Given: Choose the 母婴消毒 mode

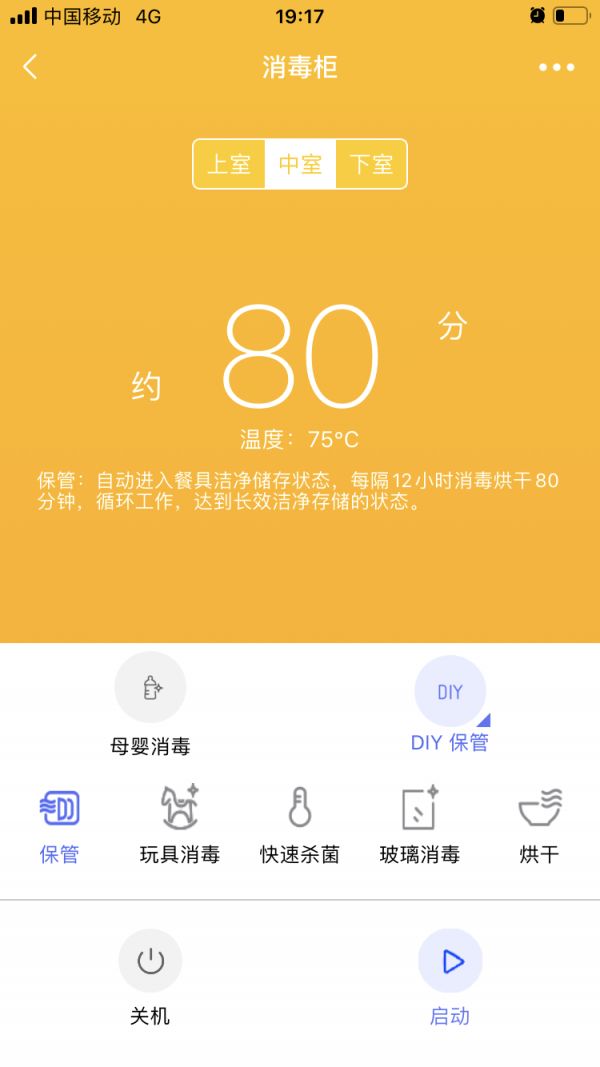Looking at the screenshot, I should [x=150, y=688].
